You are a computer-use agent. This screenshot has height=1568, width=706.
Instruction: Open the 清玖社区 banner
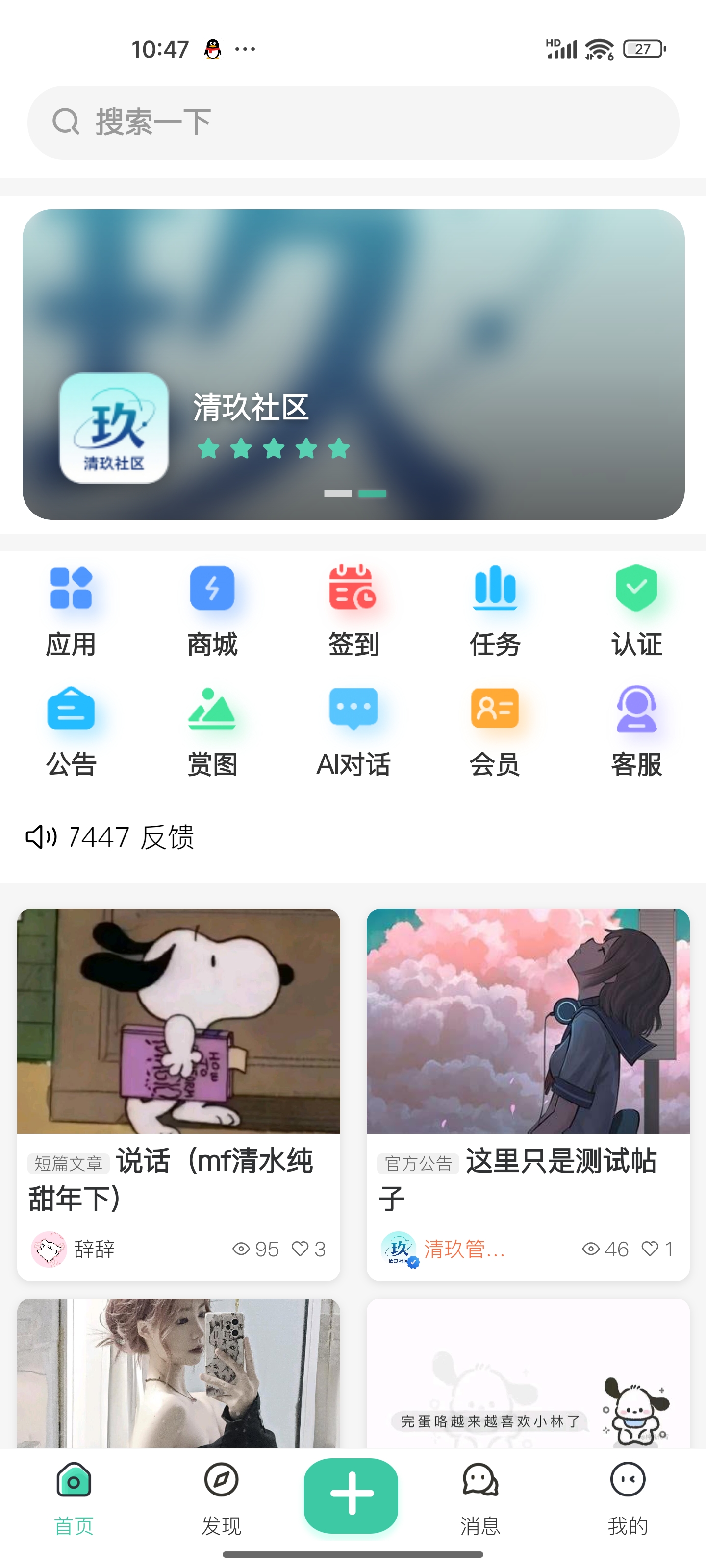(x=353, y=364)
